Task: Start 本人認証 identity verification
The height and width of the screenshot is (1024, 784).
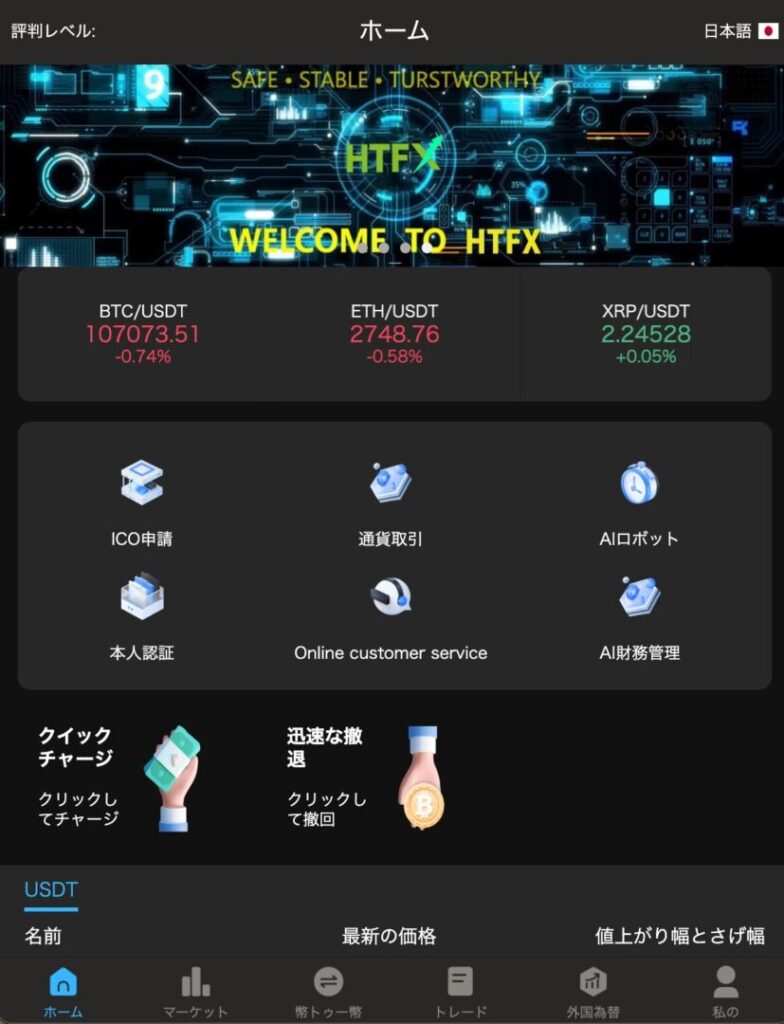Action: (x=142, y=616)
